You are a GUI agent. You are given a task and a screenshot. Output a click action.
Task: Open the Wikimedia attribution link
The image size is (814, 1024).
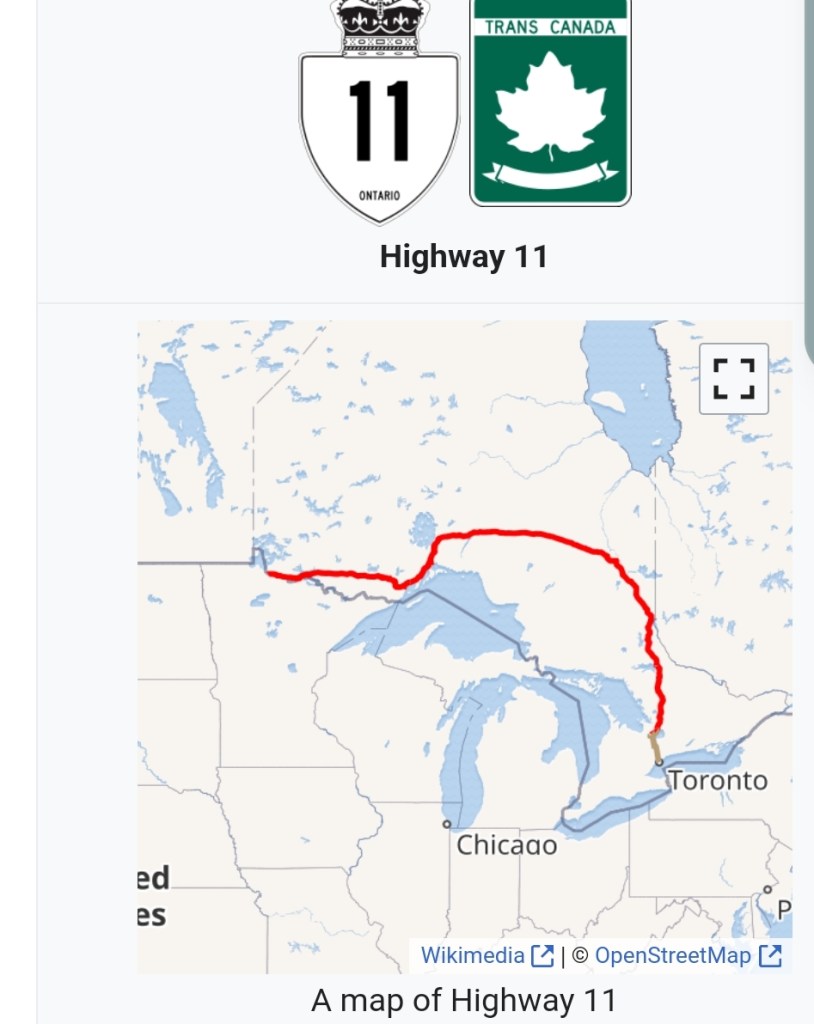coord(486,955)
